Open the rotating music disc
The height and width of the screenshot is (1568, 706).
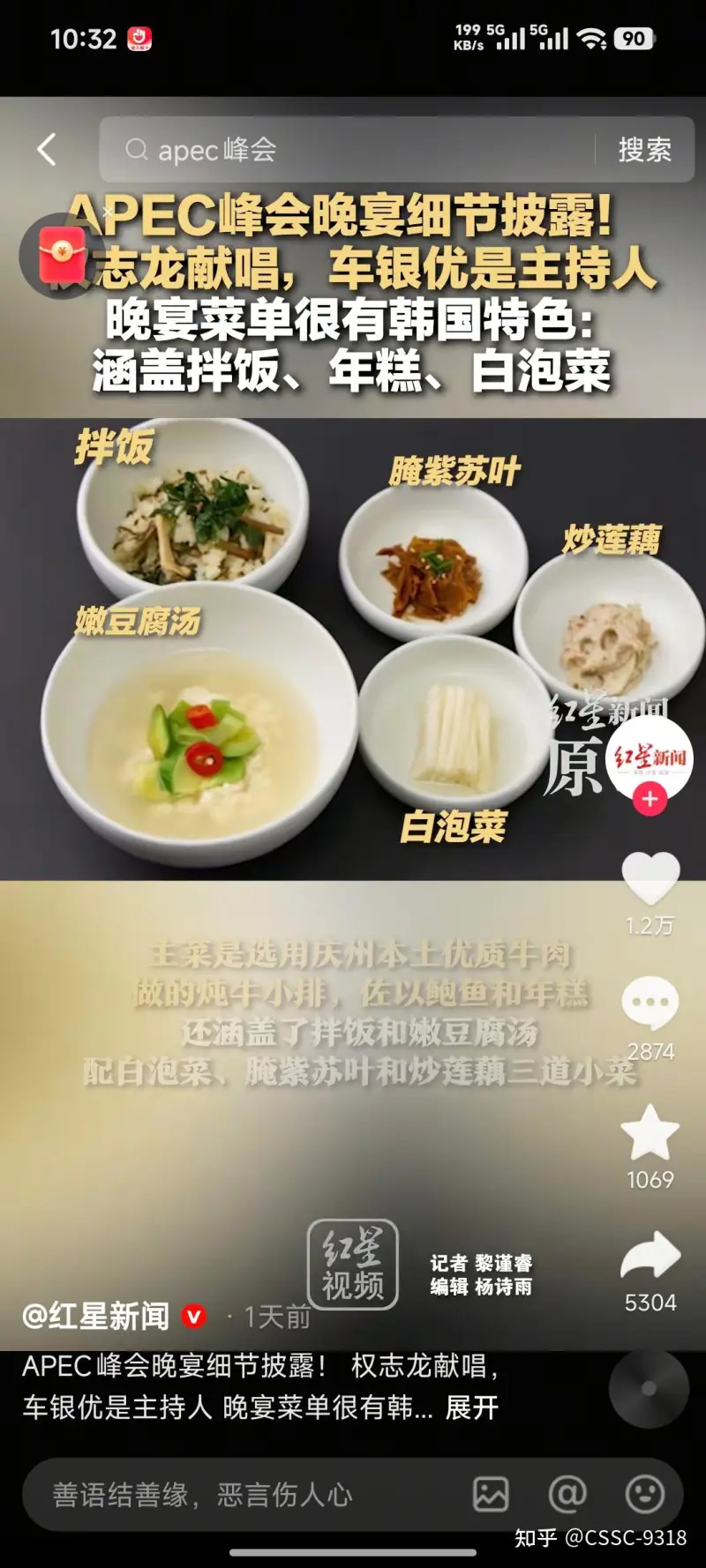[x=649, y=1388]
